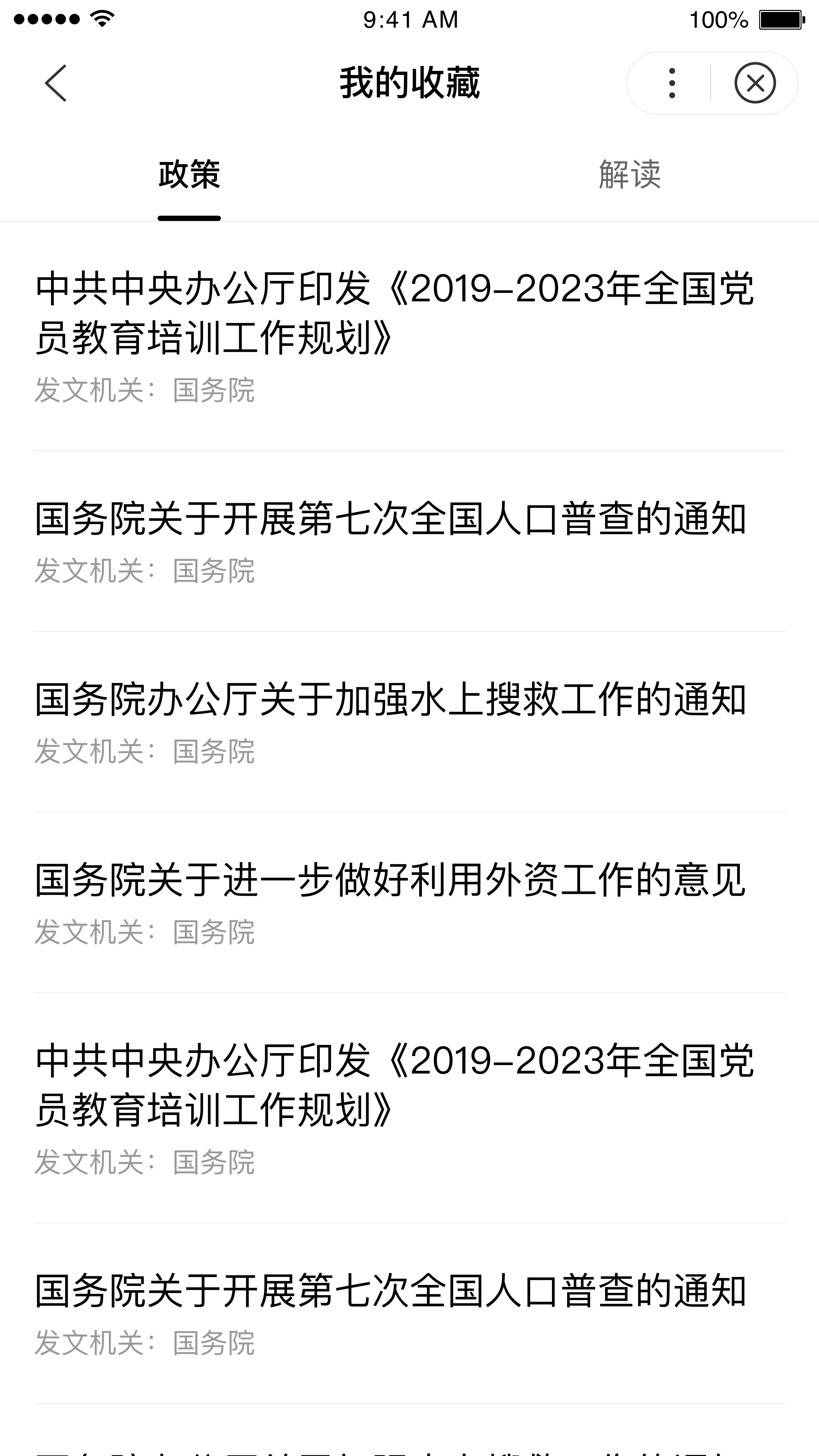
Task: Select the 政策 tab
Action: 189,174
